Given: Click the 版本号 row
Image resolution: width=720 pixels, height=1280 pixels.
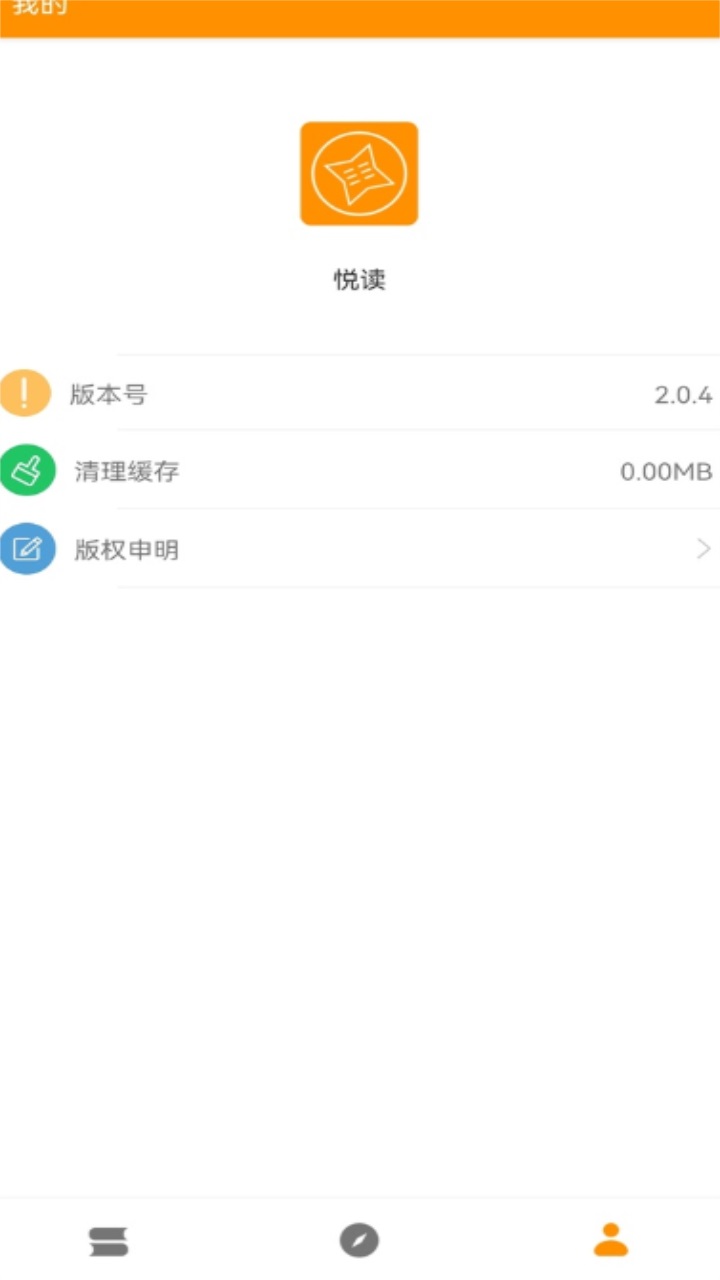Looking at the screenshot, I should coord(360,393).
